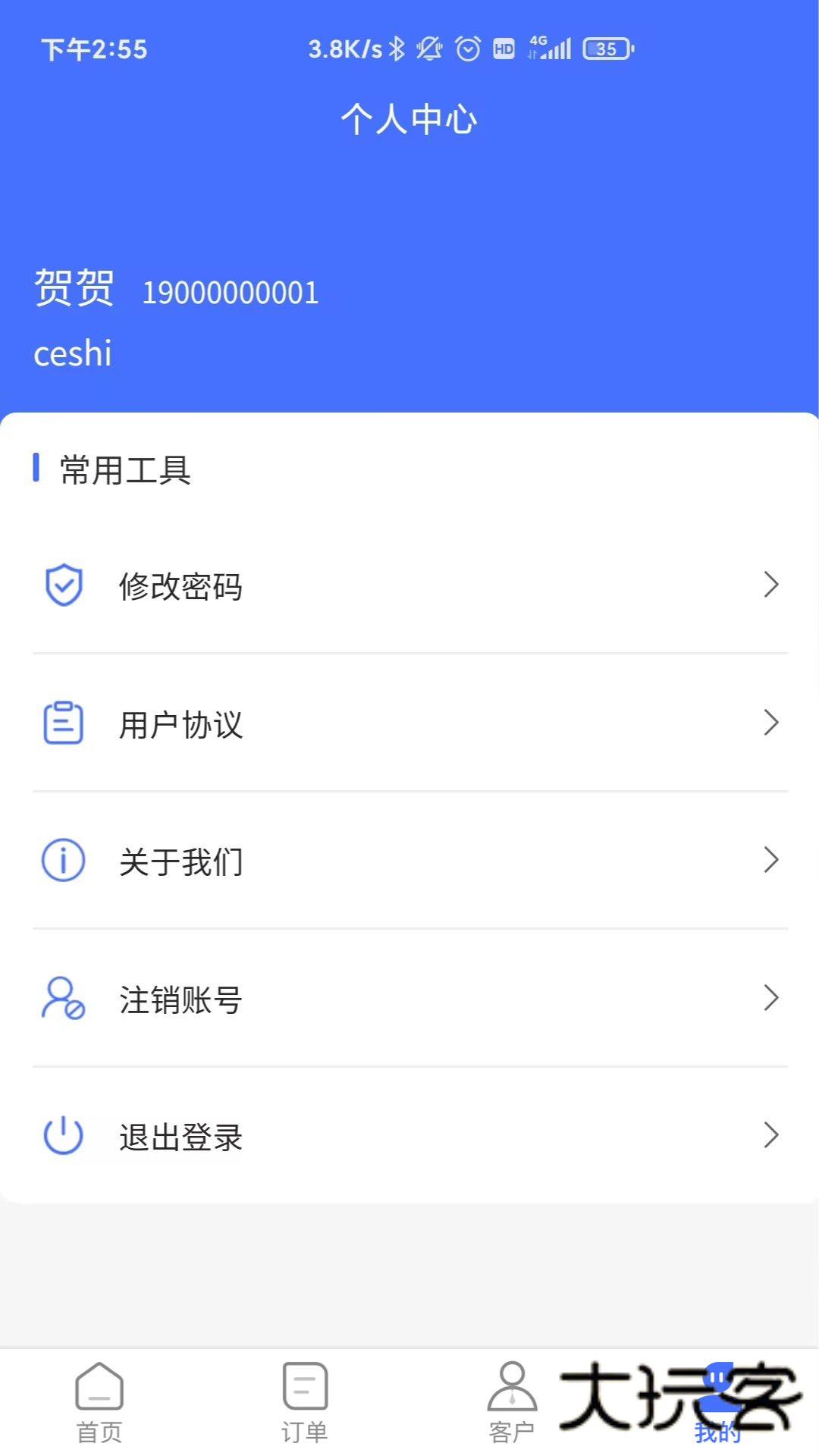819x1456 pixels.
Task: Tap 退出登录 to log out
Action: [180, 1137]
